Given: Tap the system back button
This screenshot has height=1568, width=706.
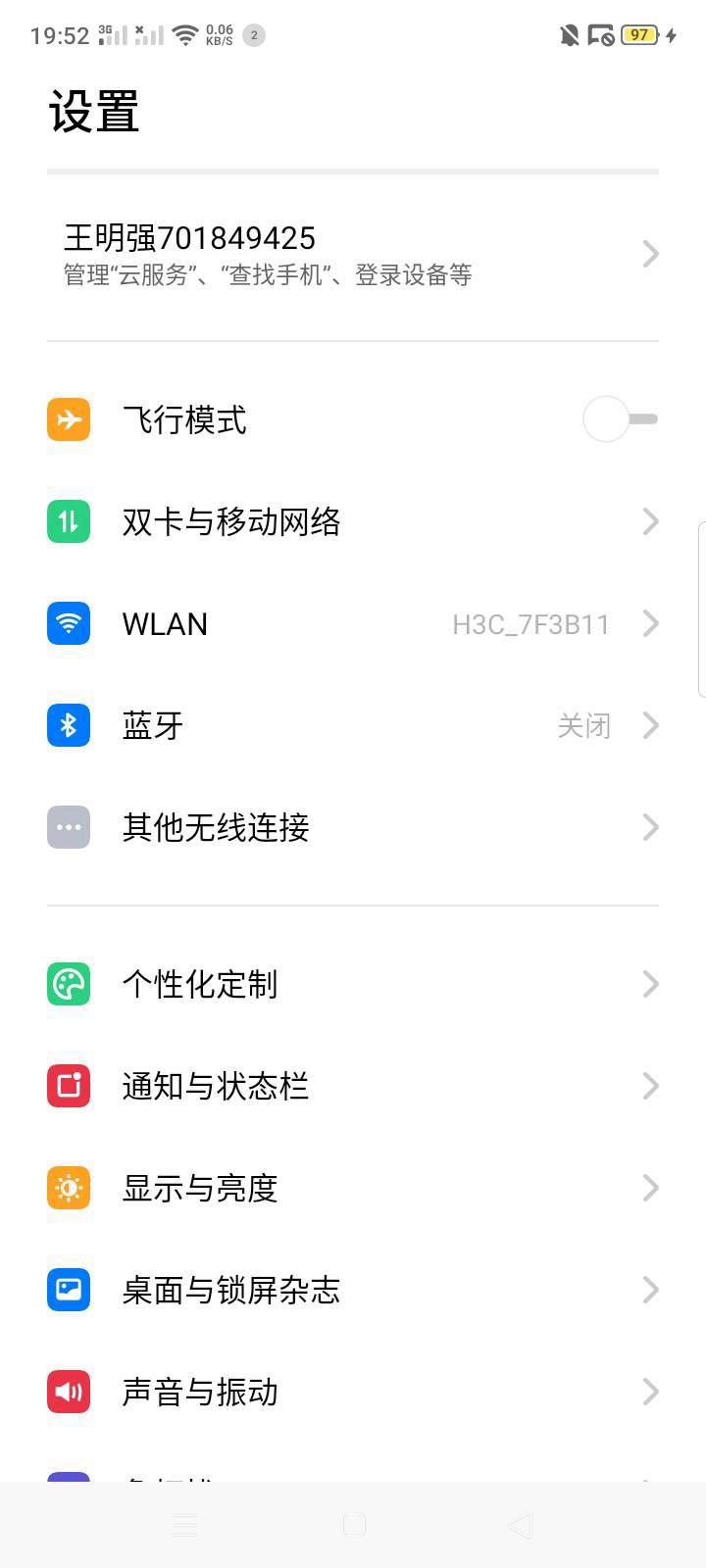Looking at the screenshot, I should coord(521,1525).
